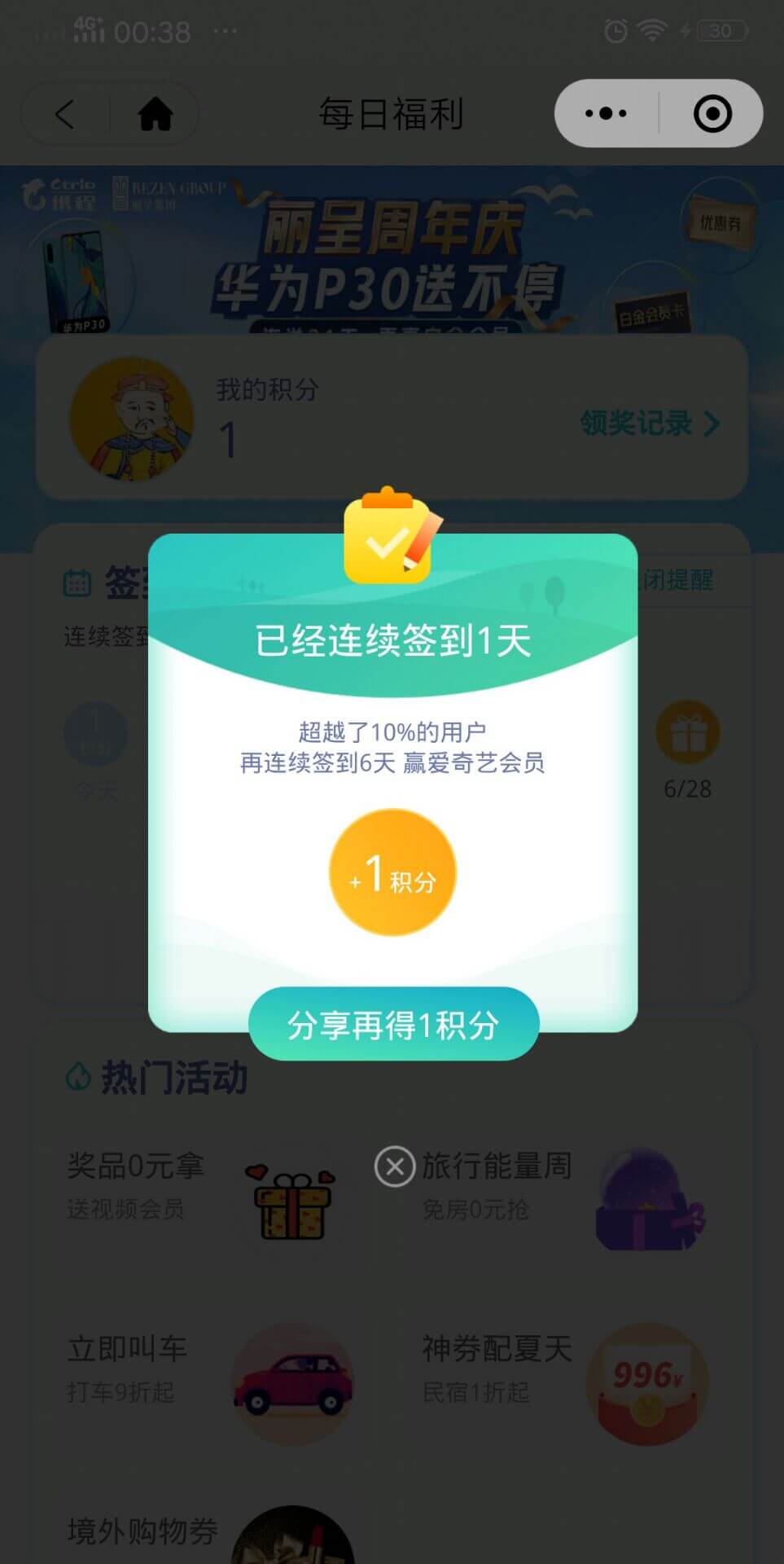Screen dimensions: 784x1564
Task: Tap the 6/28 gift reward icon
Action: point(688,733)
